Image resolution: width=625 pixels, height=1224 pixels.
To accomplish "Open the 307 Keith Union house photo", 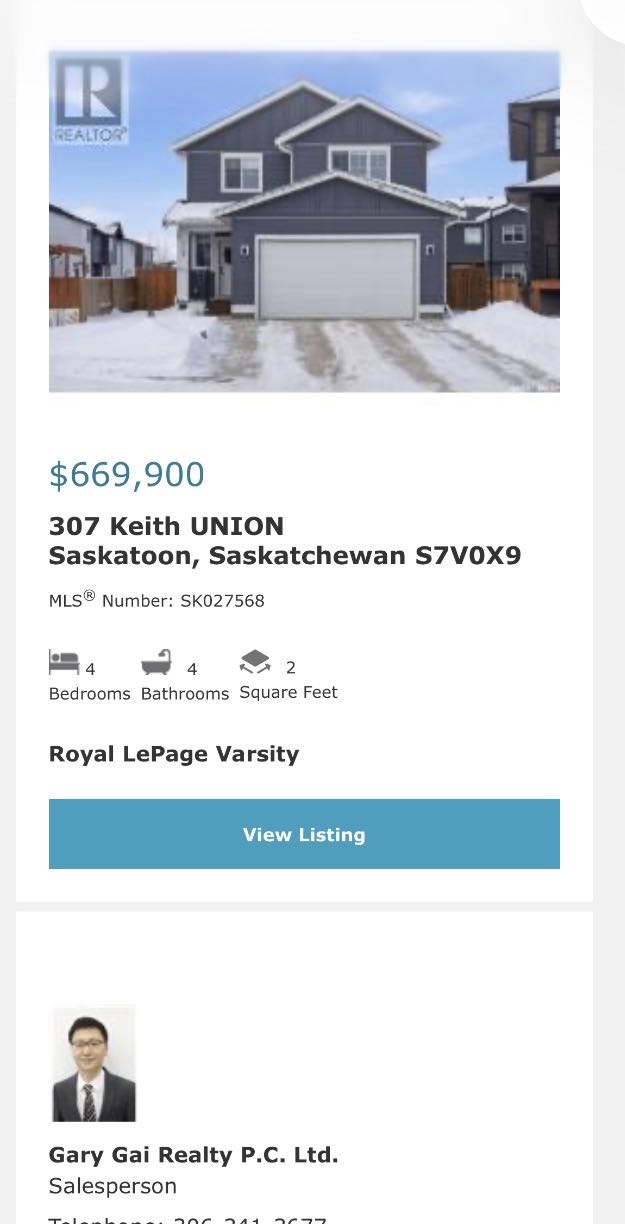I will pos(304,221).
